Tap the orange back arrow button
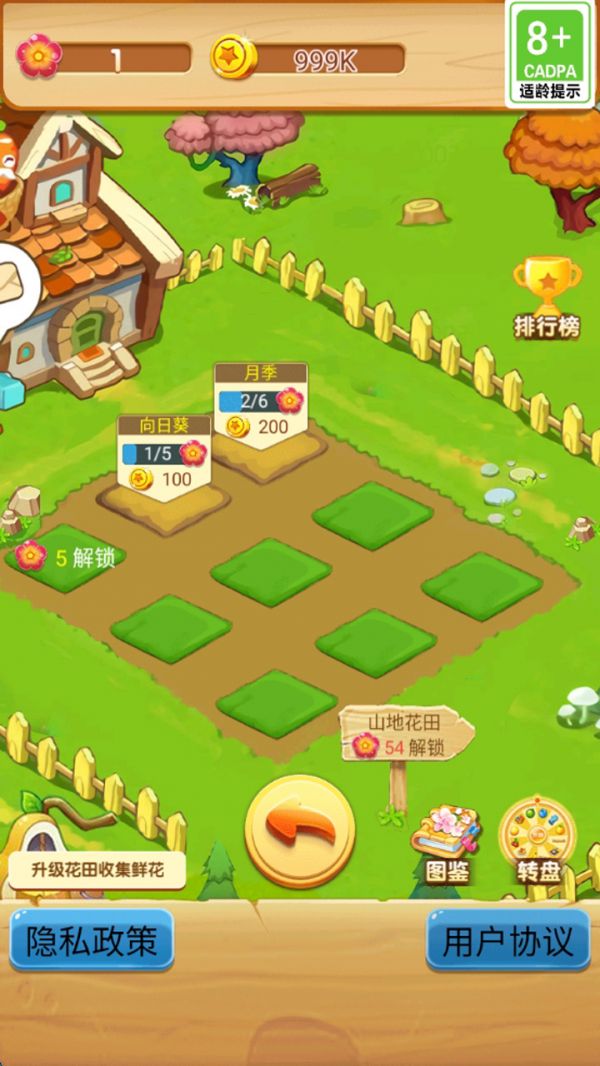Viewport: 600px width, 1066px height. (300, 829)
